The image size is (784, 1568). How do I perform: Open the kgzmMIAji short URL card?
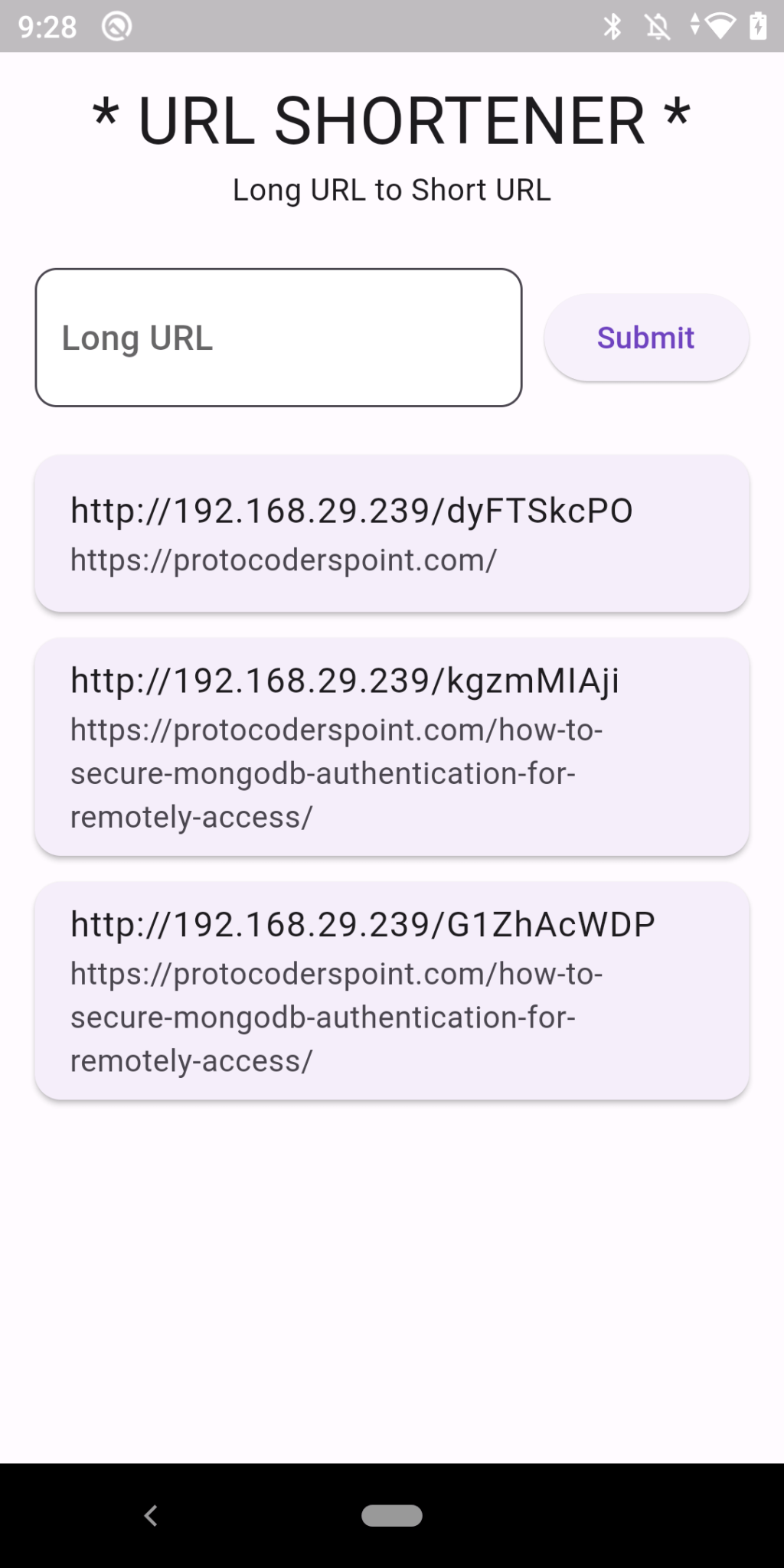coord(392,747)
